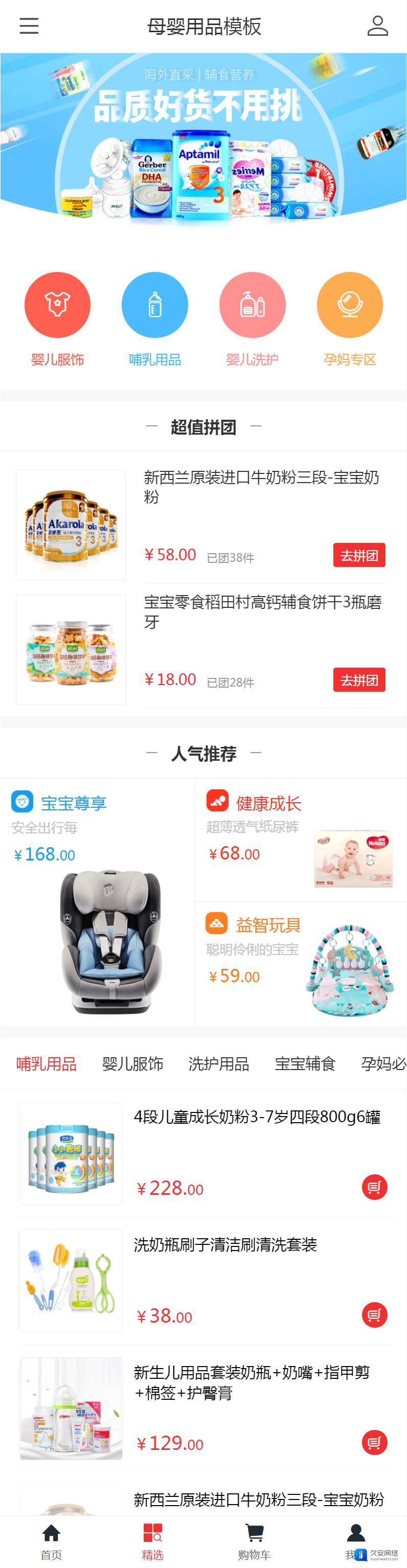Select the 宝宝辅食 tab

click(305, 1063)
